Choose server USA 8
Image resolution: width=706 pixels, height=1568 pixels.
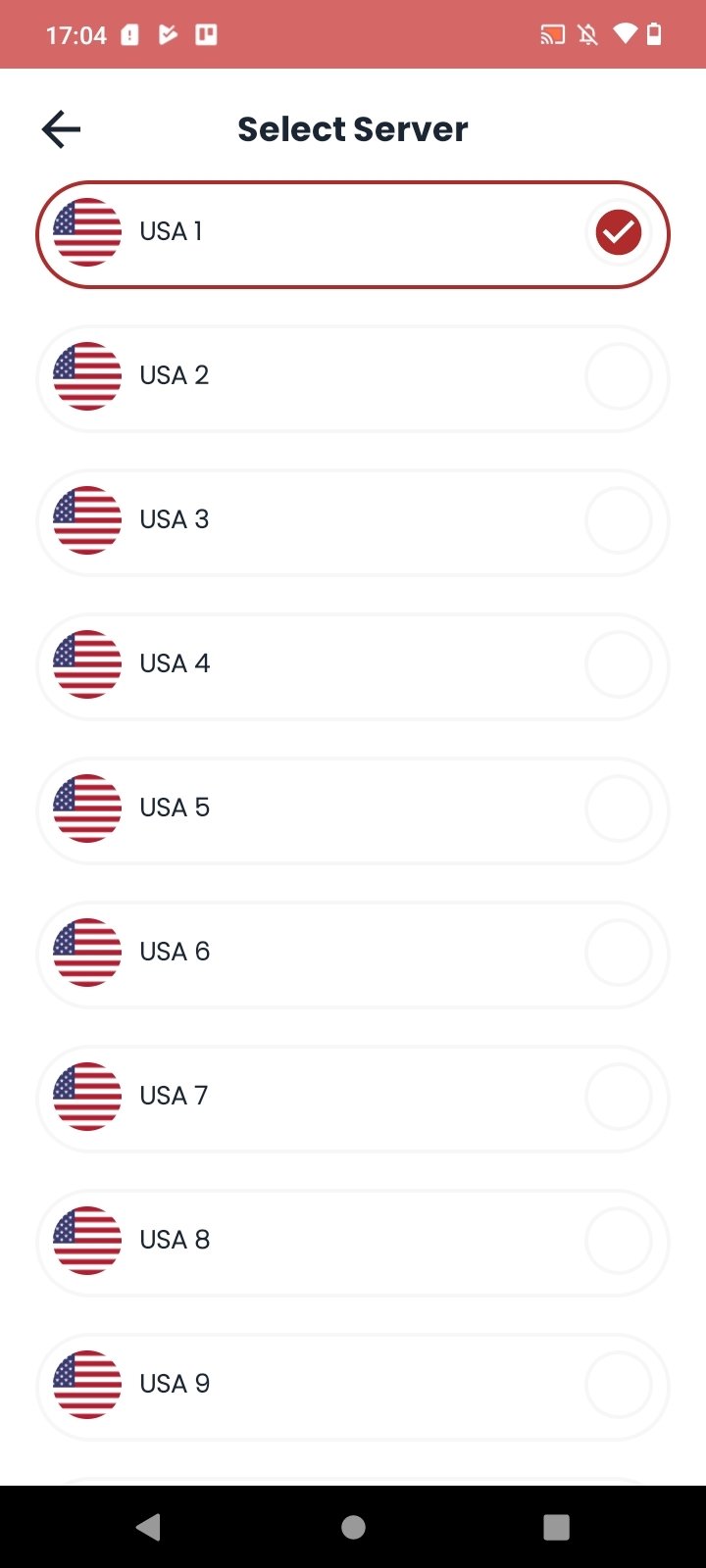point(353,1243)
